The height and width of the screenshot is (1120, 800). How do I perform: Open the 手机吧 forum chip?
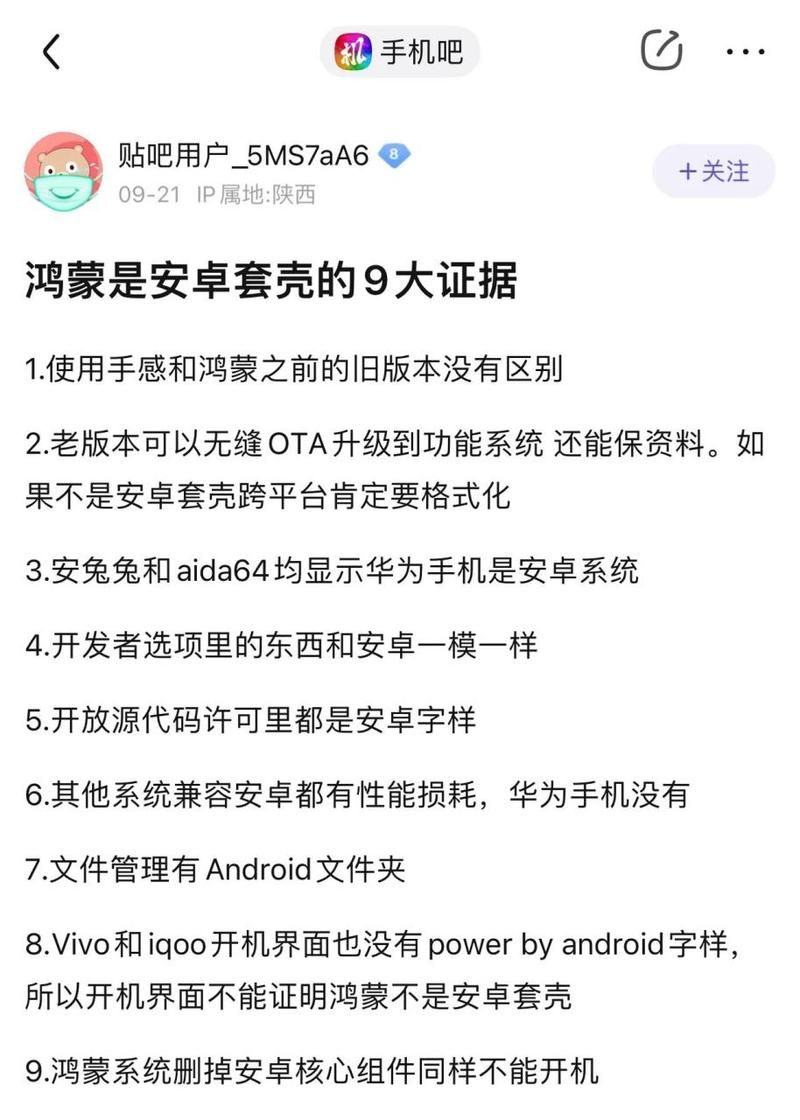(400, 51)
